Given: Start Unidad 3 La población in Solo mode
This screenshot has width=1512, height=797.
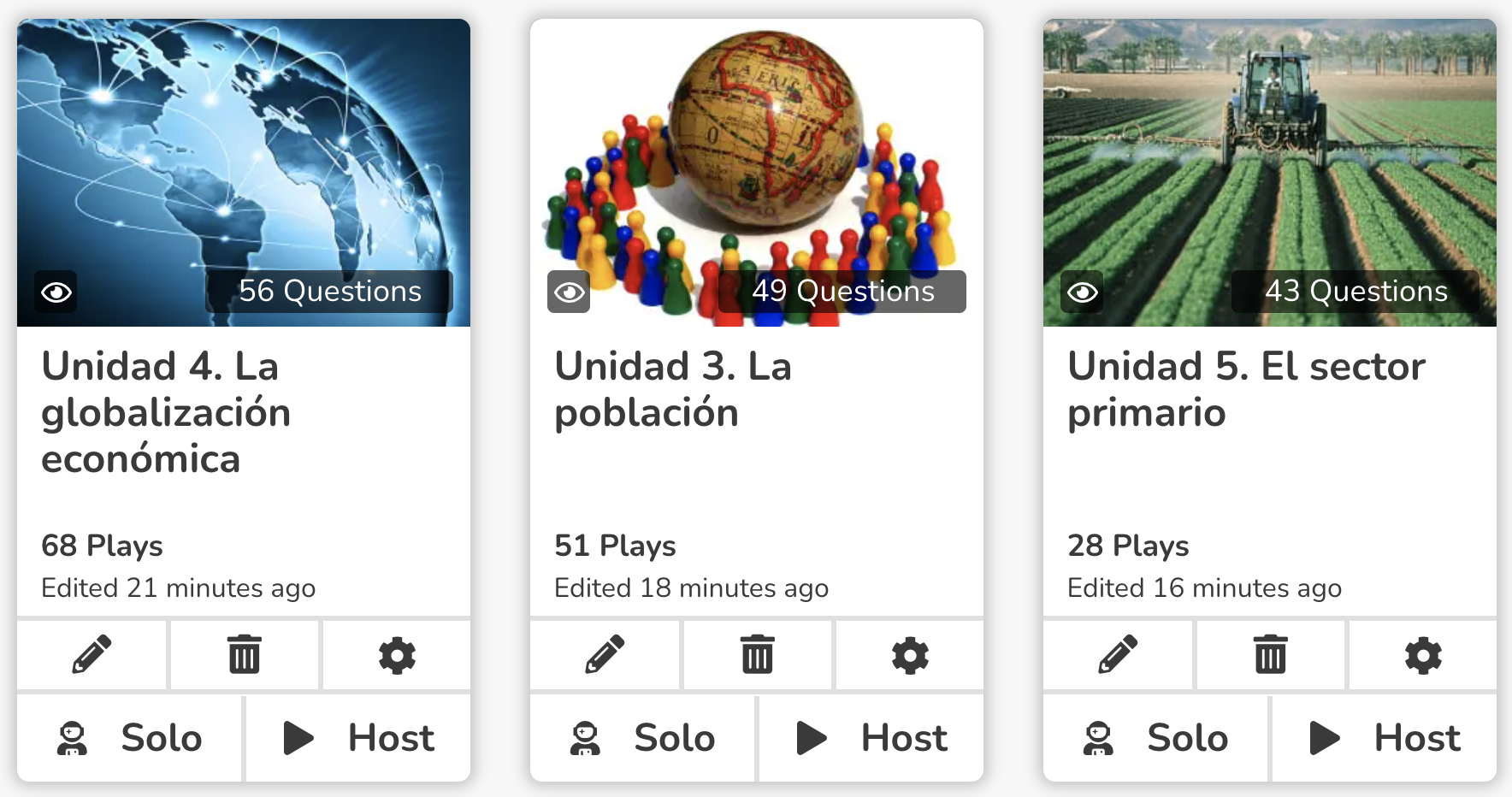Looking at the screenshot, I should [643, 738].
